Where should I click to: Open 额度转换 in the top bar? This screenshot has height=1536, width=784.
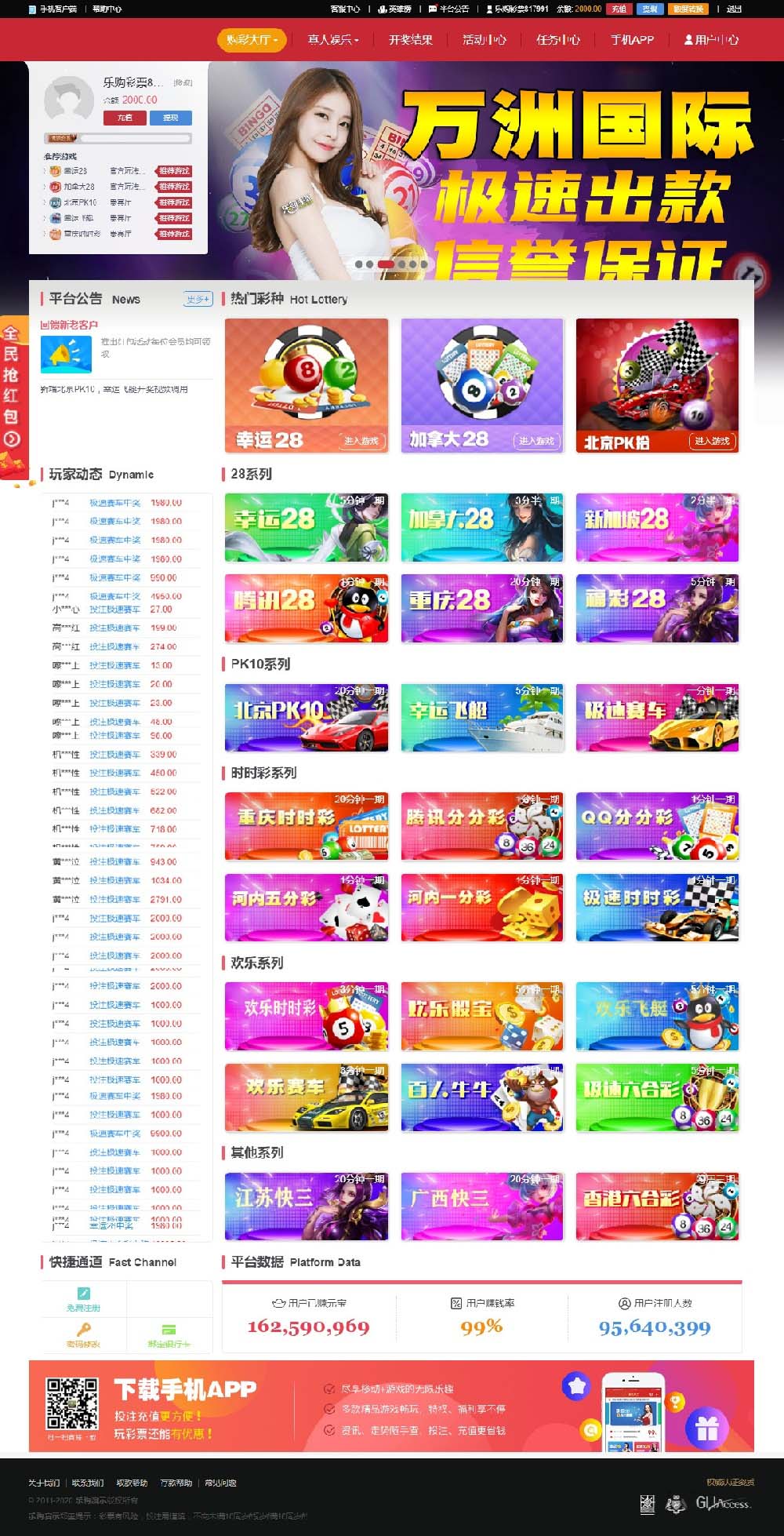pos(688,9)
